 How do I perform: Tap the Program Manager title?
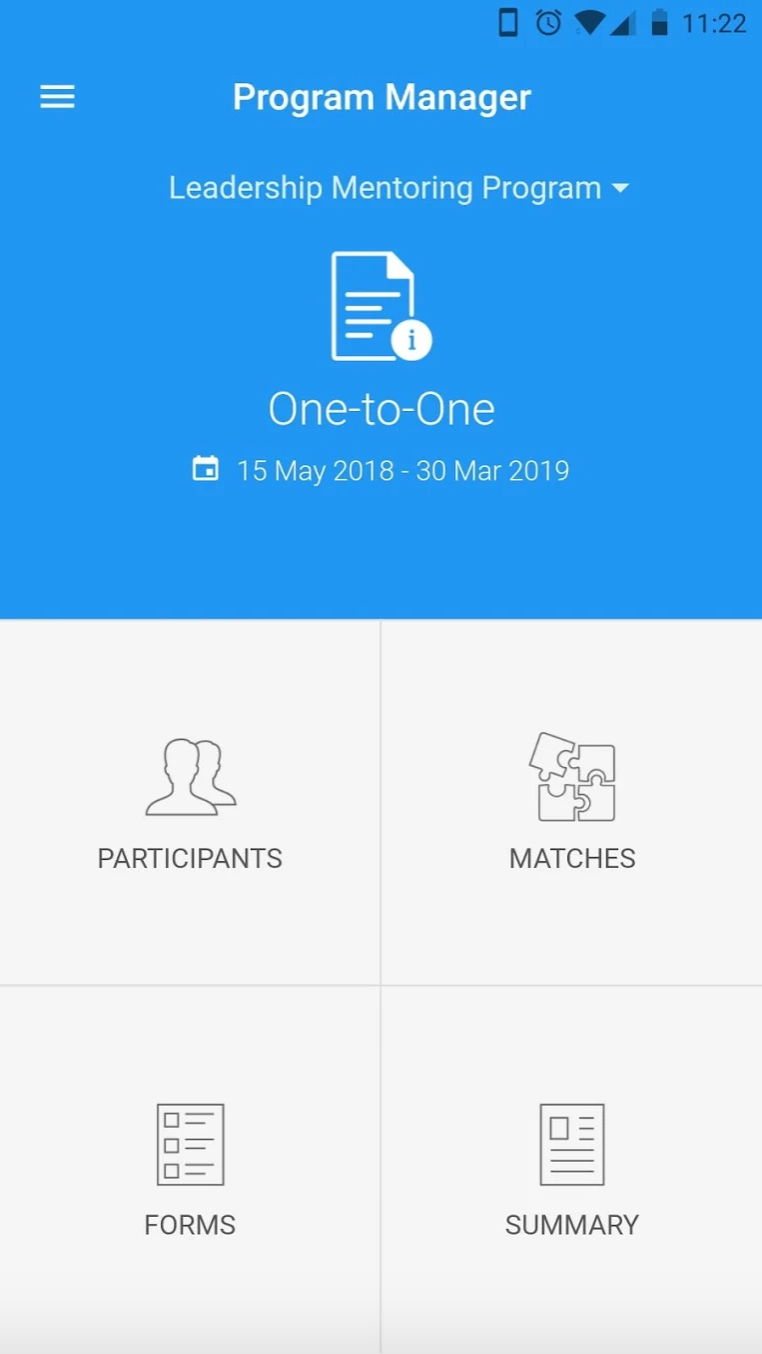(381, 96)
